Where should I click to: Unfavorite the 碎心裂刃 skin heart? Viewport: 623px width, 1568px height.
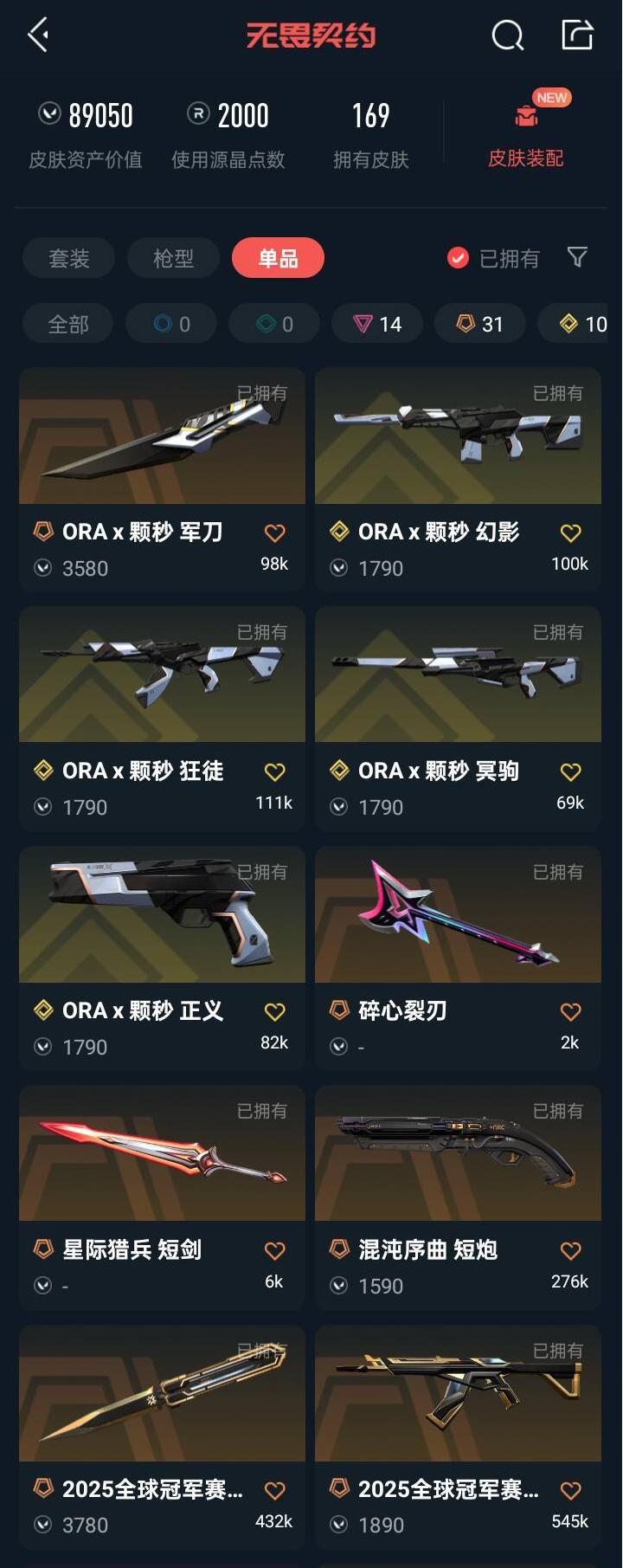coord(571,1010)
